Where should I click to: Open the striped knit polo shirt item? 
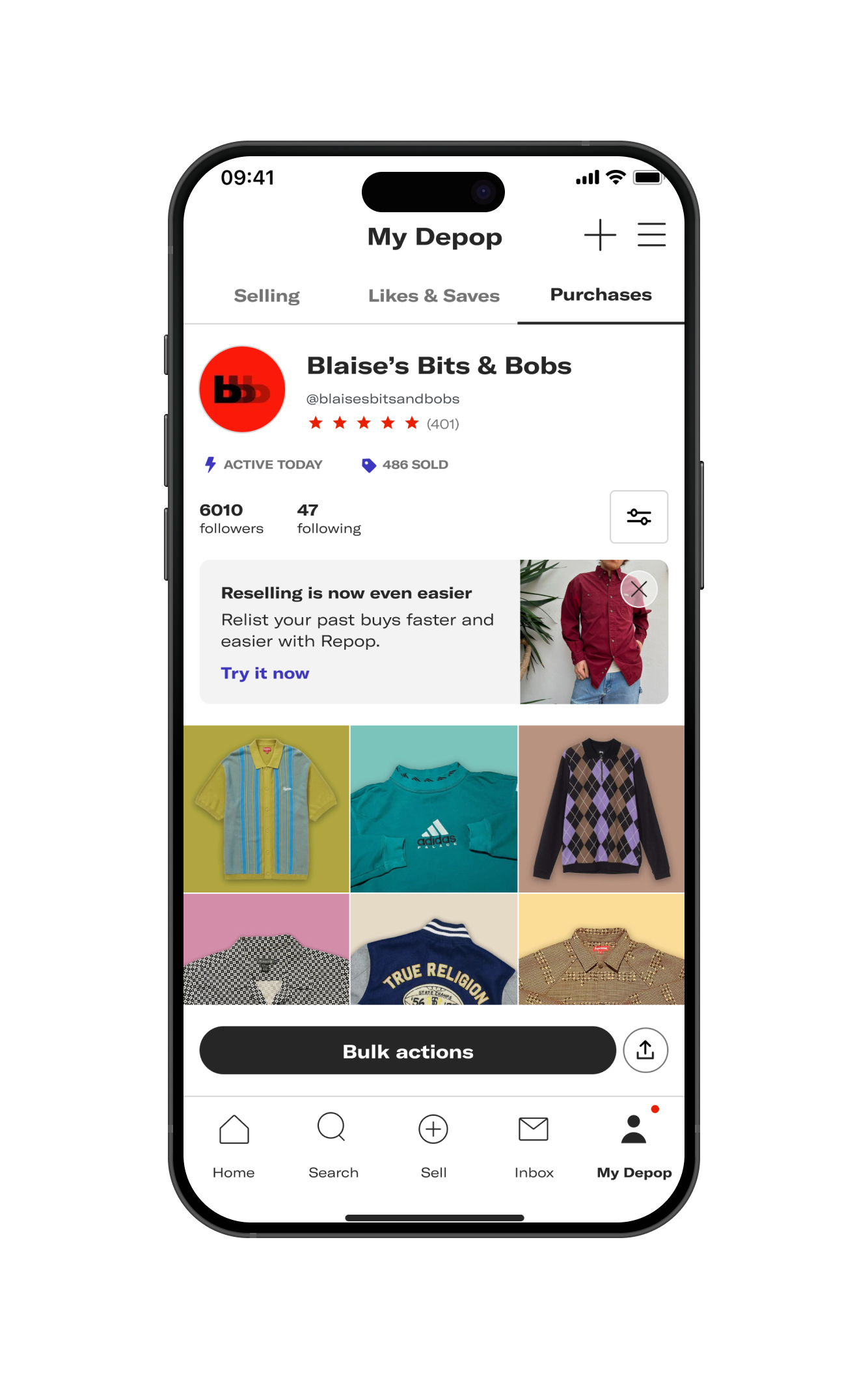(x=266, y=808)
